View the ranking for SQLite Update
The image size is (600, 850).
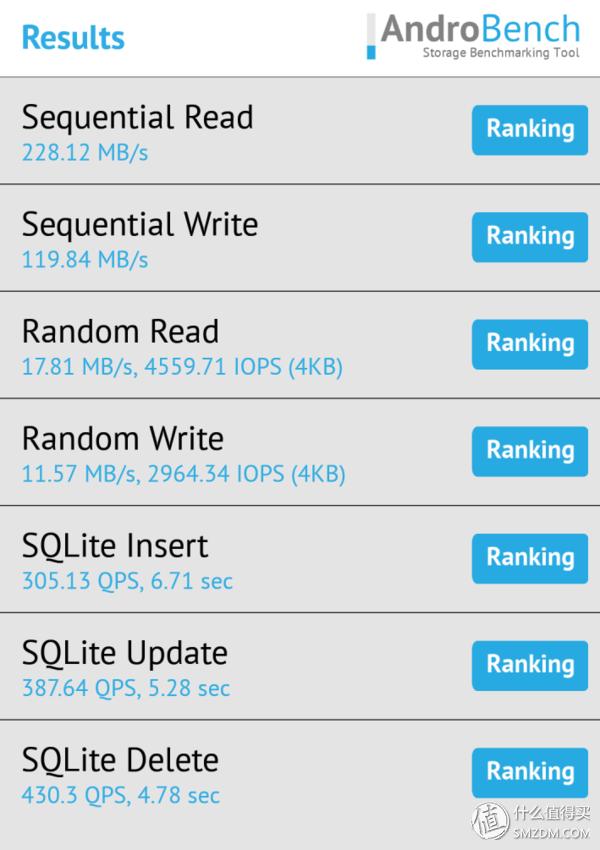pyautogui.click(x=529, y=665)
